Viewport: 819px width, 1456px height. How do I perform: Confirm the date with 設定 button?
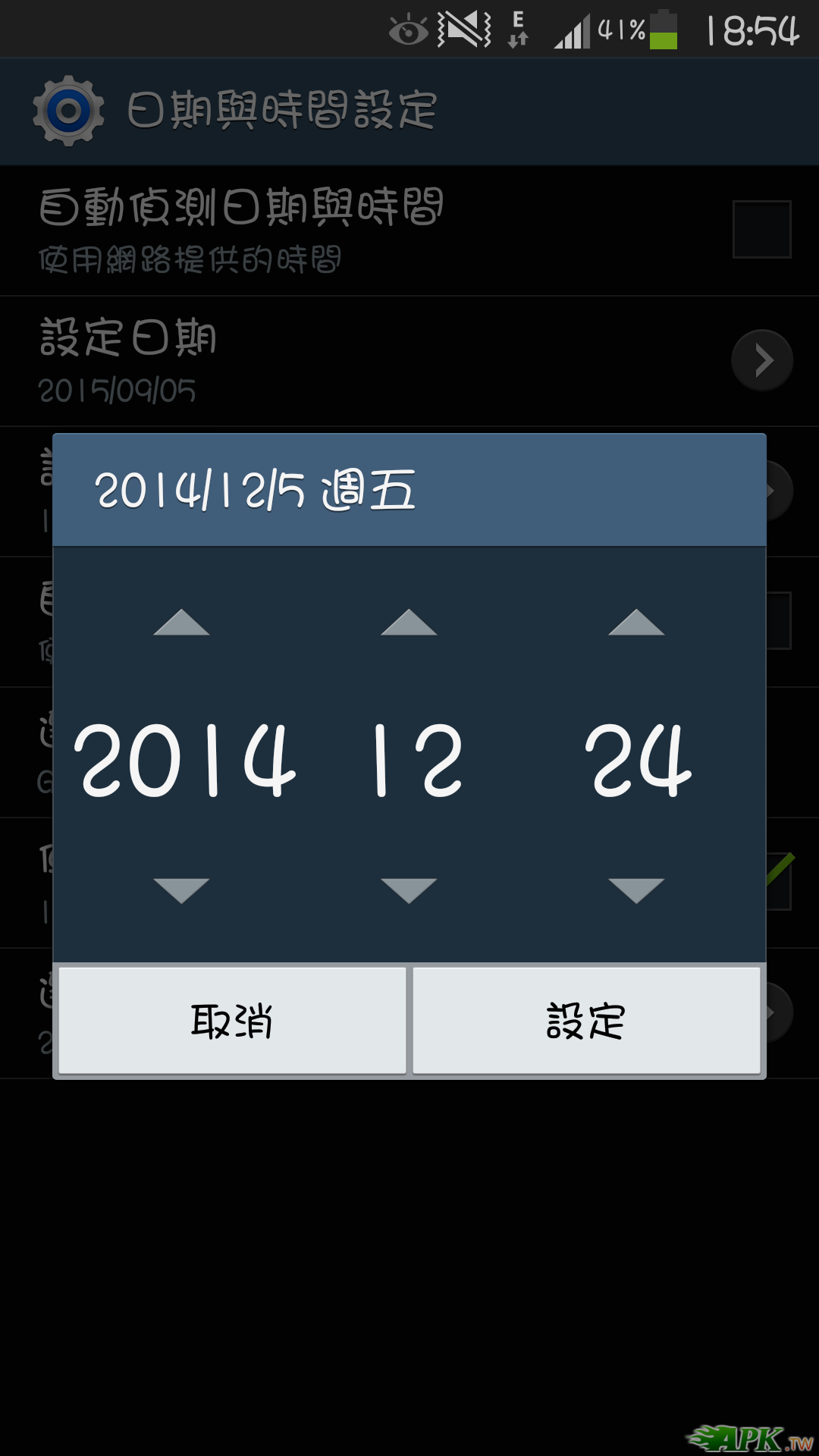coord(586,1020)
